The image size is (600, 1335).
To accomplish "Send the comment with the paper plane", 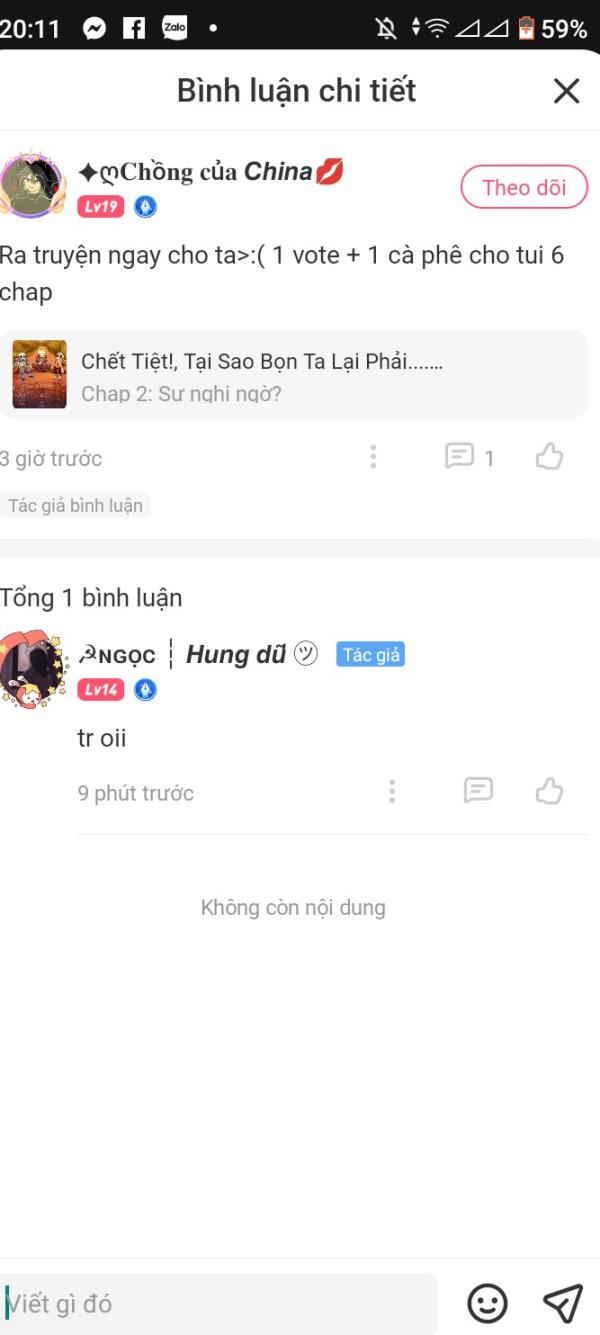I will pyautogui.click(x=563, y=1303).
